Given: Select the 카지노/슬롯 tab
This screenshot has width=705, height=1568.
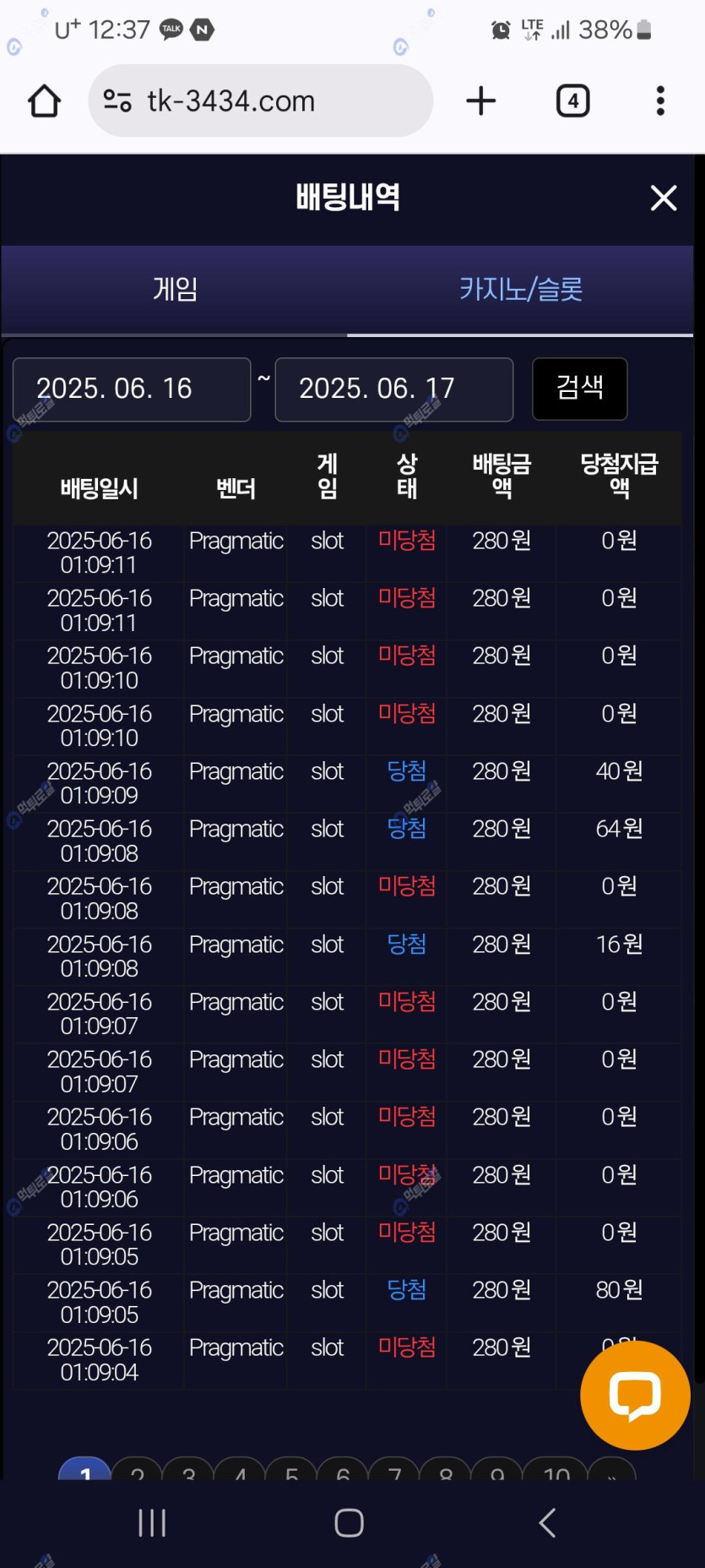Looking at the screenshot, I should tap(520, 290).
